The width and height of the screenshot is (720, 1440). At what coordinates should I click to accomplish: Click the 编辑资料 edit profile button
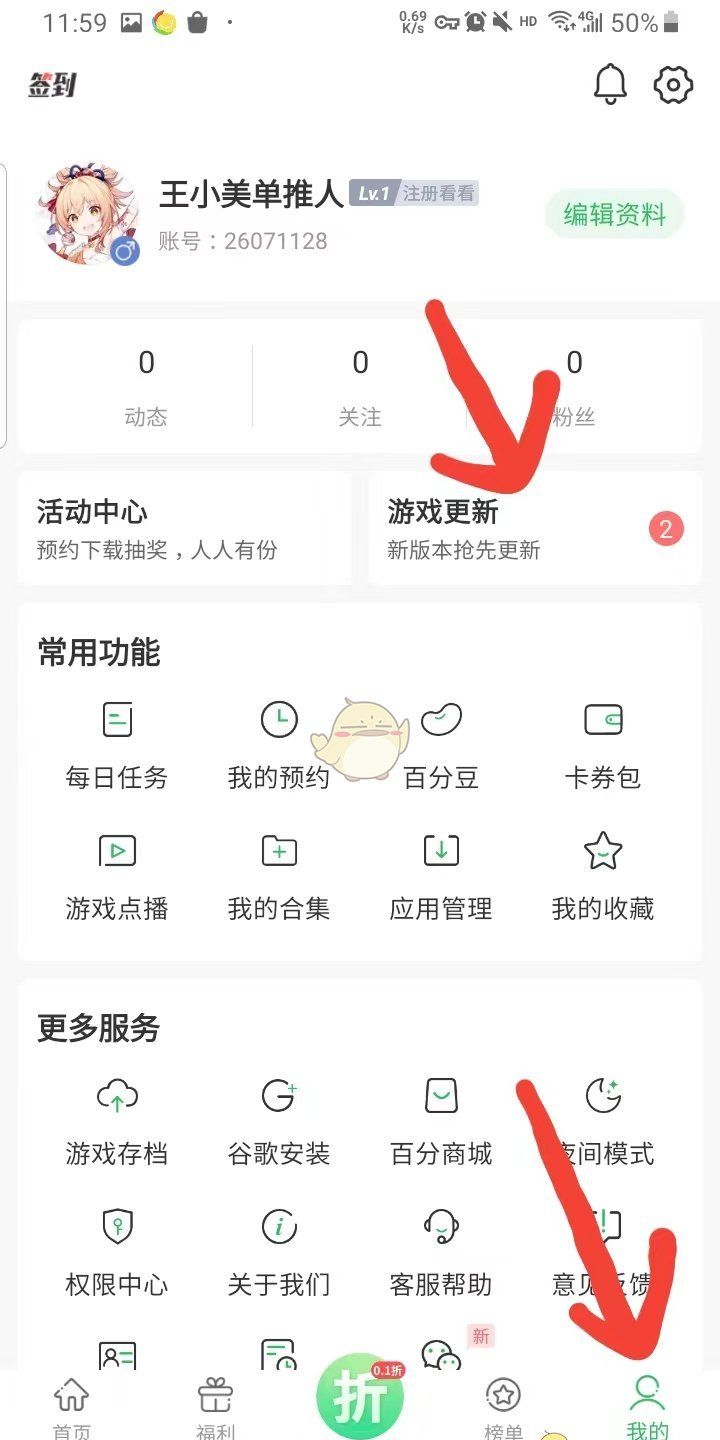pyautogui.click(x=613, y=214)
